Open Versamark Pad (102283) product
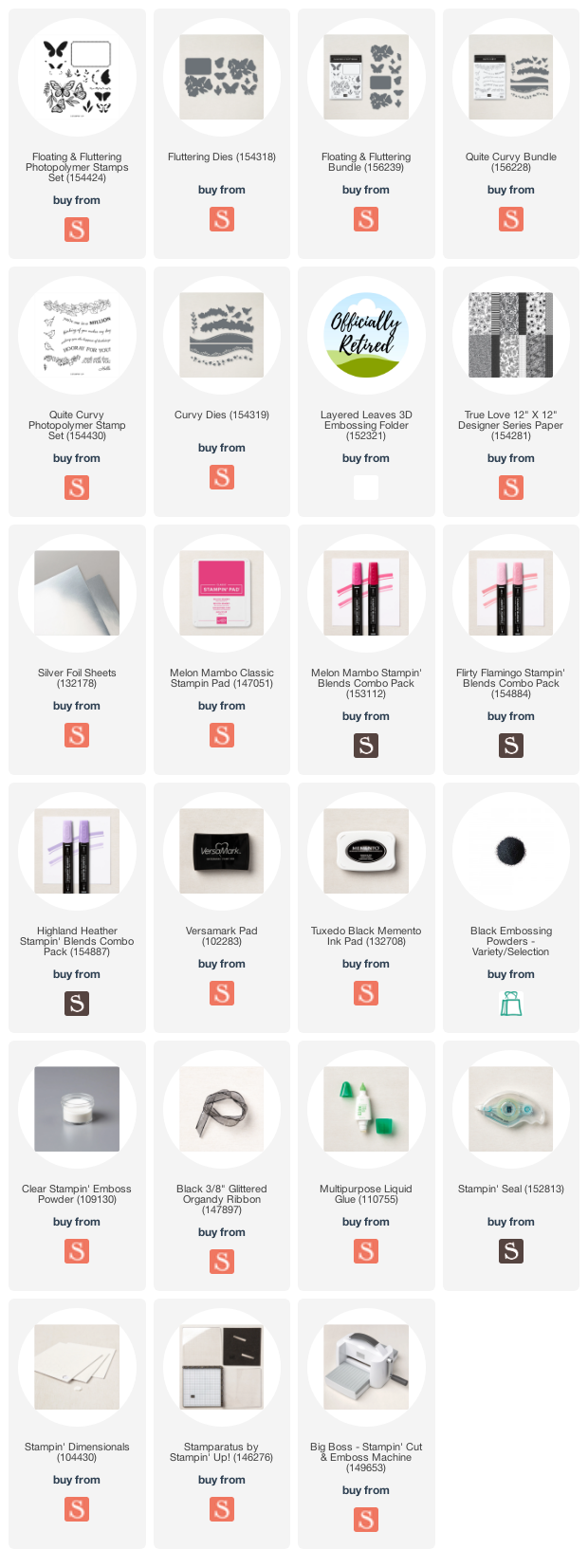Image resolution: width=588 pixels, height=1568 pixels. [222, 852]
